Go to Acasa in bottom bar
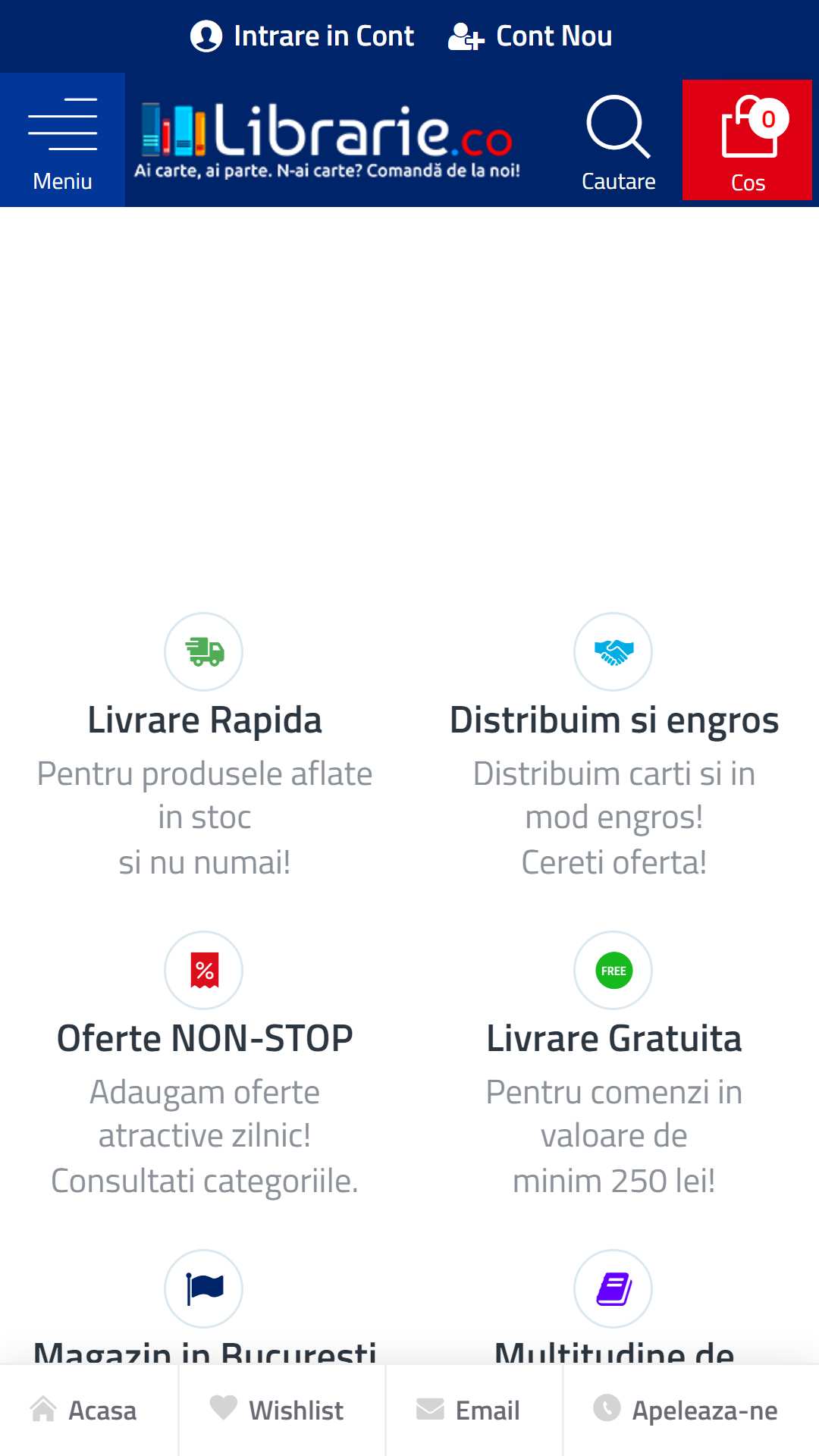The image size is (819, 1456). coord(83,1410)
